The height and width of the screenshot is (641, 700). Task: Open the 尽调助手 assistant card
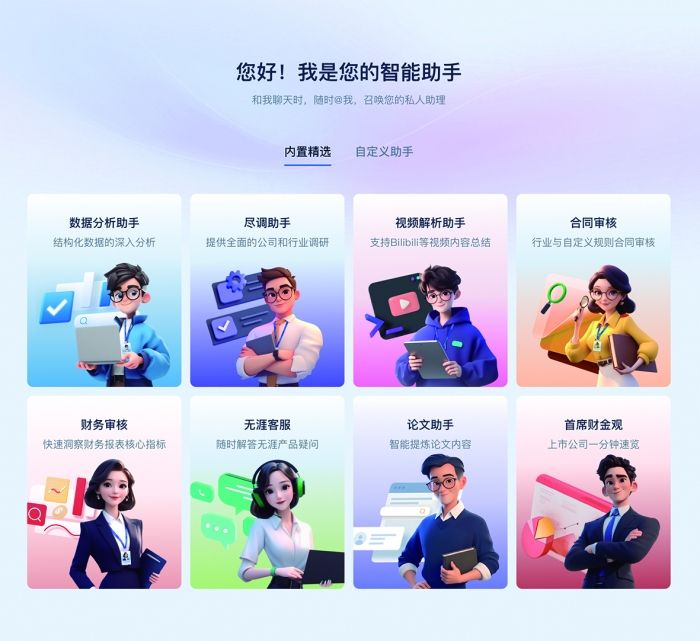267,290
